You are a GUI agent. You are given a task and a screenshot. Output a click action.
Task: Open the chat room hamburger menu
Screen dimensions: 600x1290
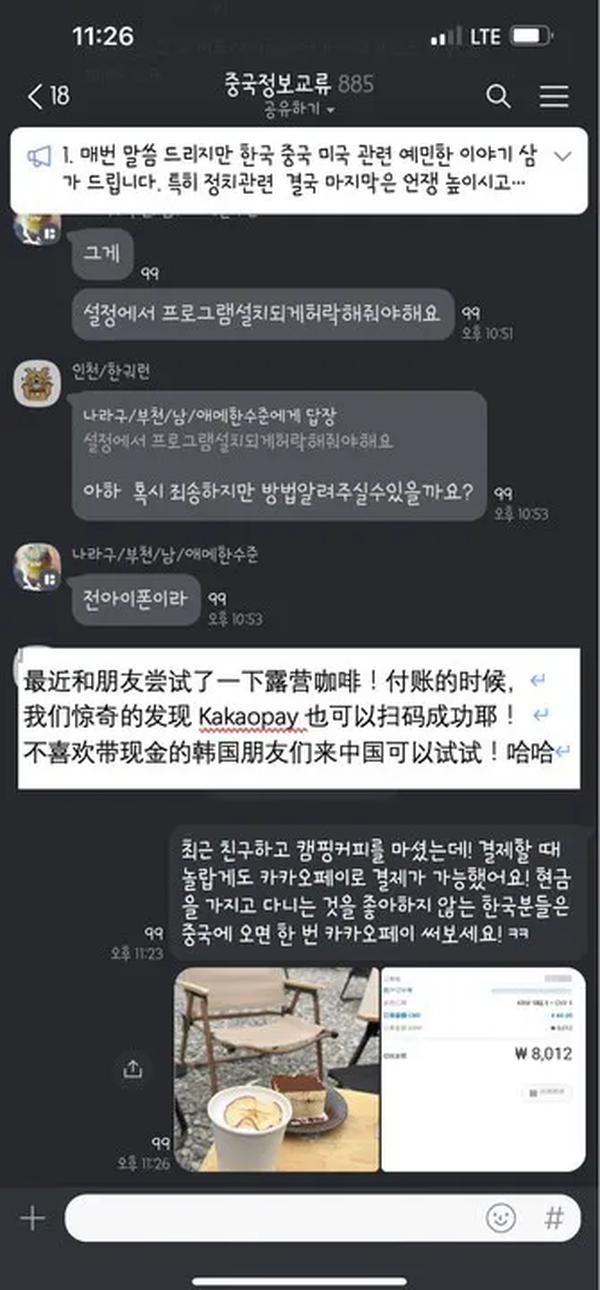(x=554, y=96)
